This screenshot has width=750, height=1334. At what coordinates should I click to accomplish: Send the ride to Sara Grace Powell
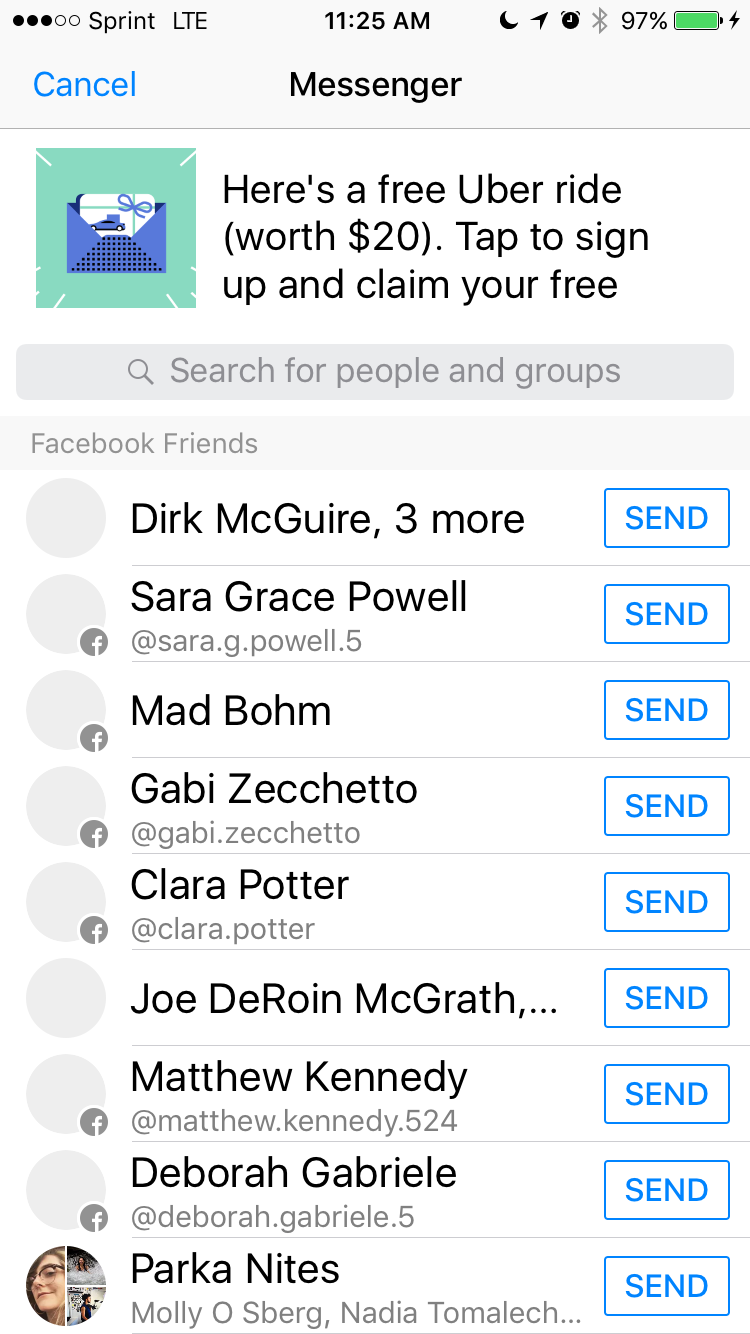(x=666, y=614)
